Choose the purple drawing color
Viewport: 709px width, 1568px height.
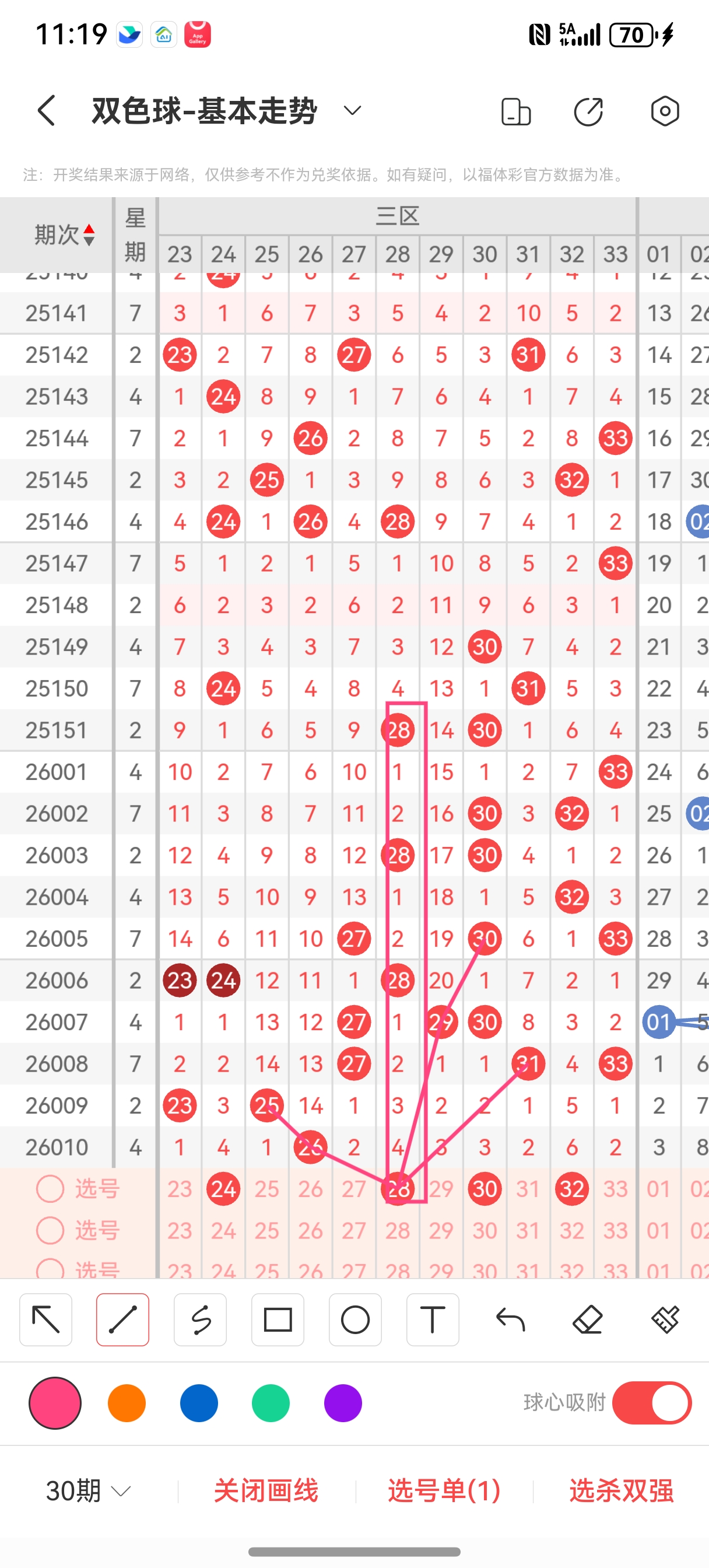pos(343,1403)
